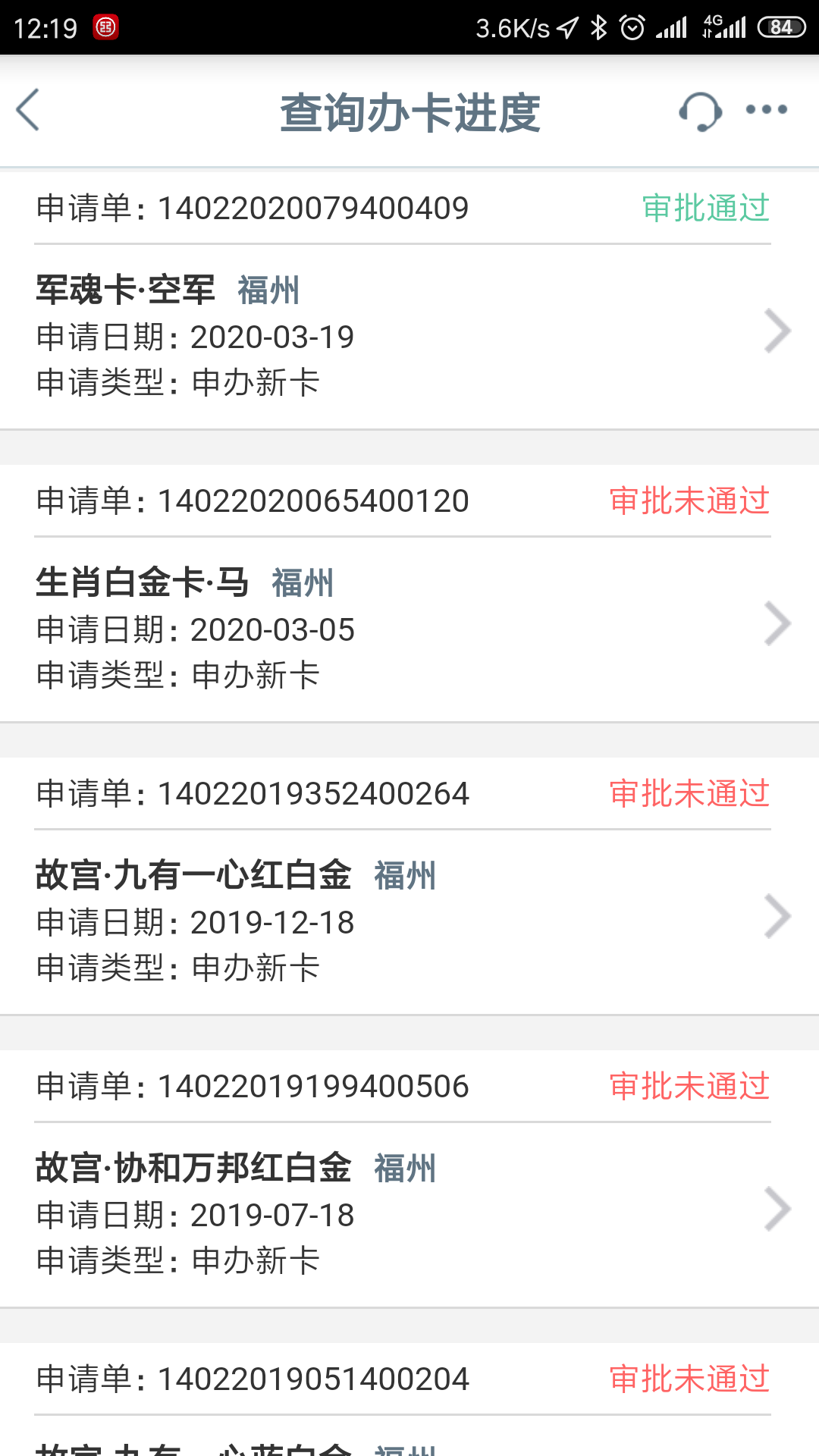Image resolution: width=819 pixels, height=1456 pixels.
Task: Expand details for 军魂卡·空军 application
Action: (778, 331)
